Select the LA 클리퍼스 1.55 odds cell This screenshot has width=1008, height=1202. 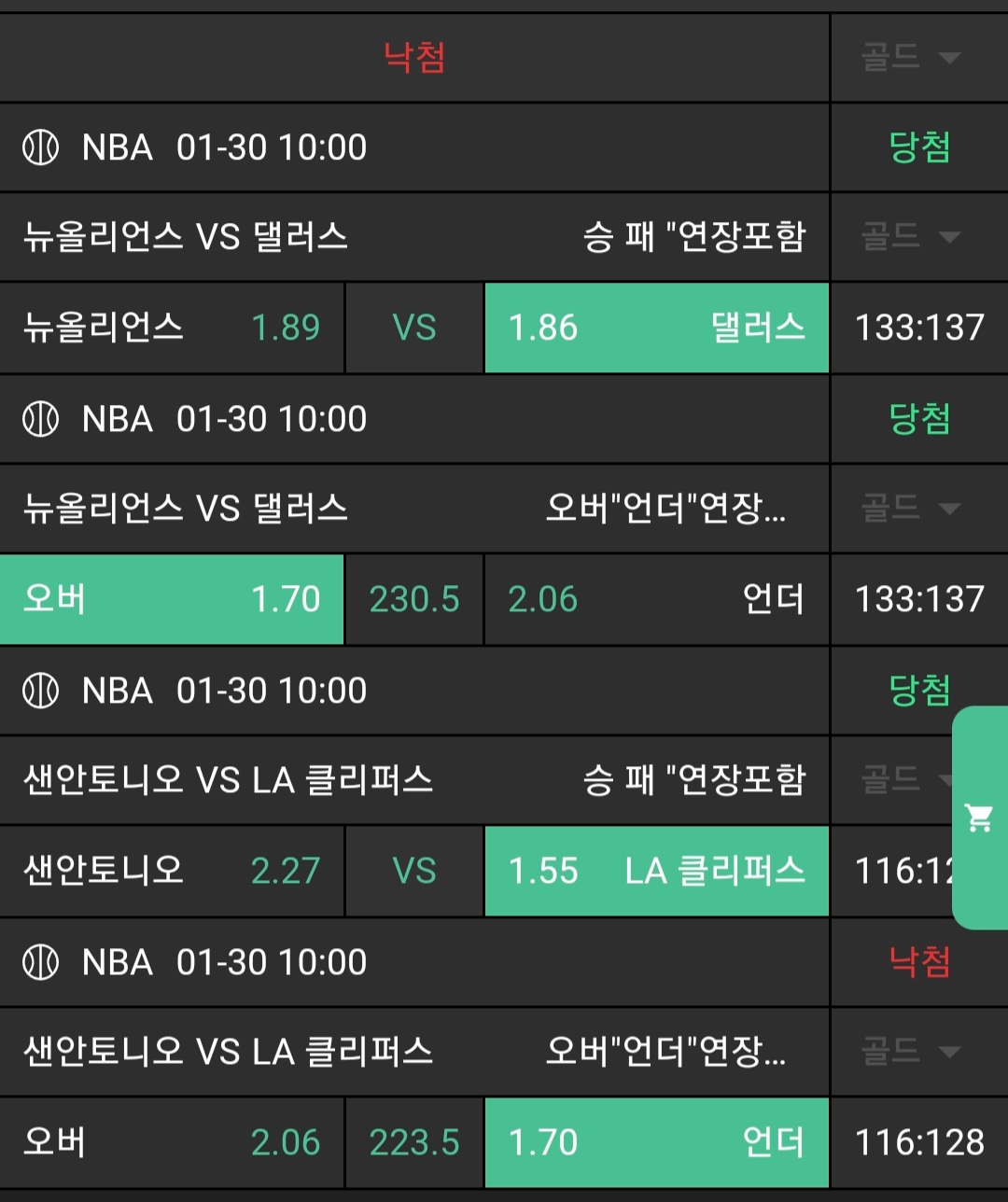point(656,871)
